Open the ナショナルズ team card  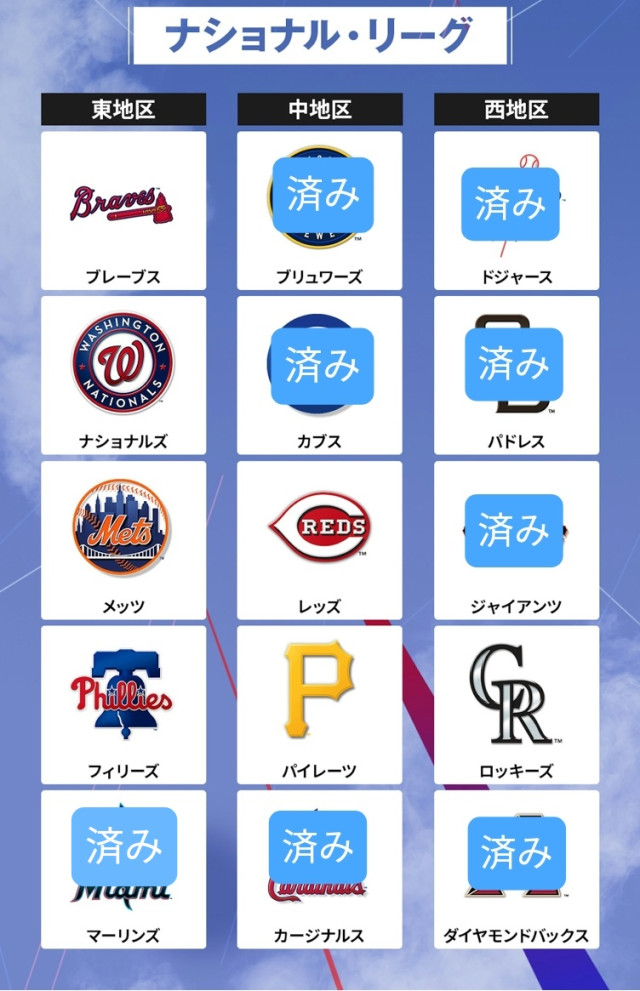click(123, 375)
